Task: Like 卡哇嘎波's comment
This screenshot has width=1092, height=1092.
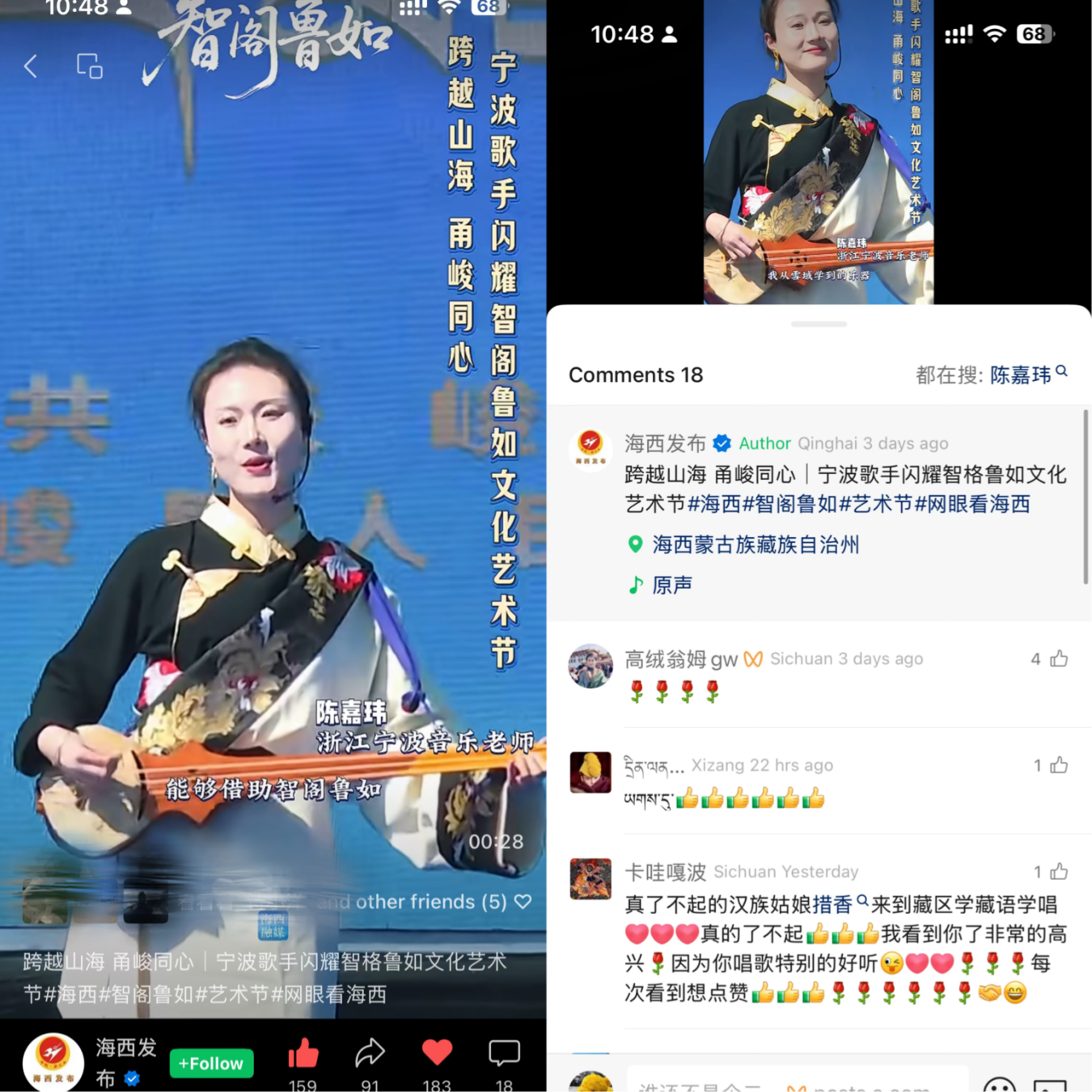Action: point(1058,872)
